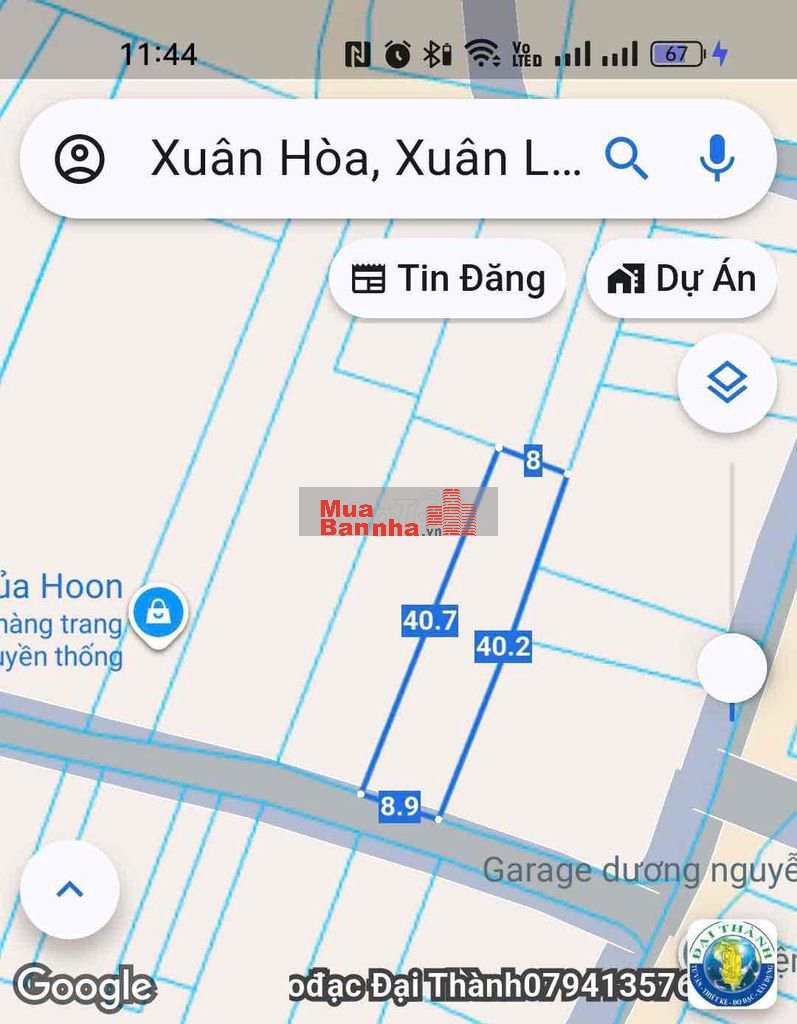This screenshot has width=797, height=1024.
Task: Select the Tin Đăng chip
Action: tap(449, 279)
